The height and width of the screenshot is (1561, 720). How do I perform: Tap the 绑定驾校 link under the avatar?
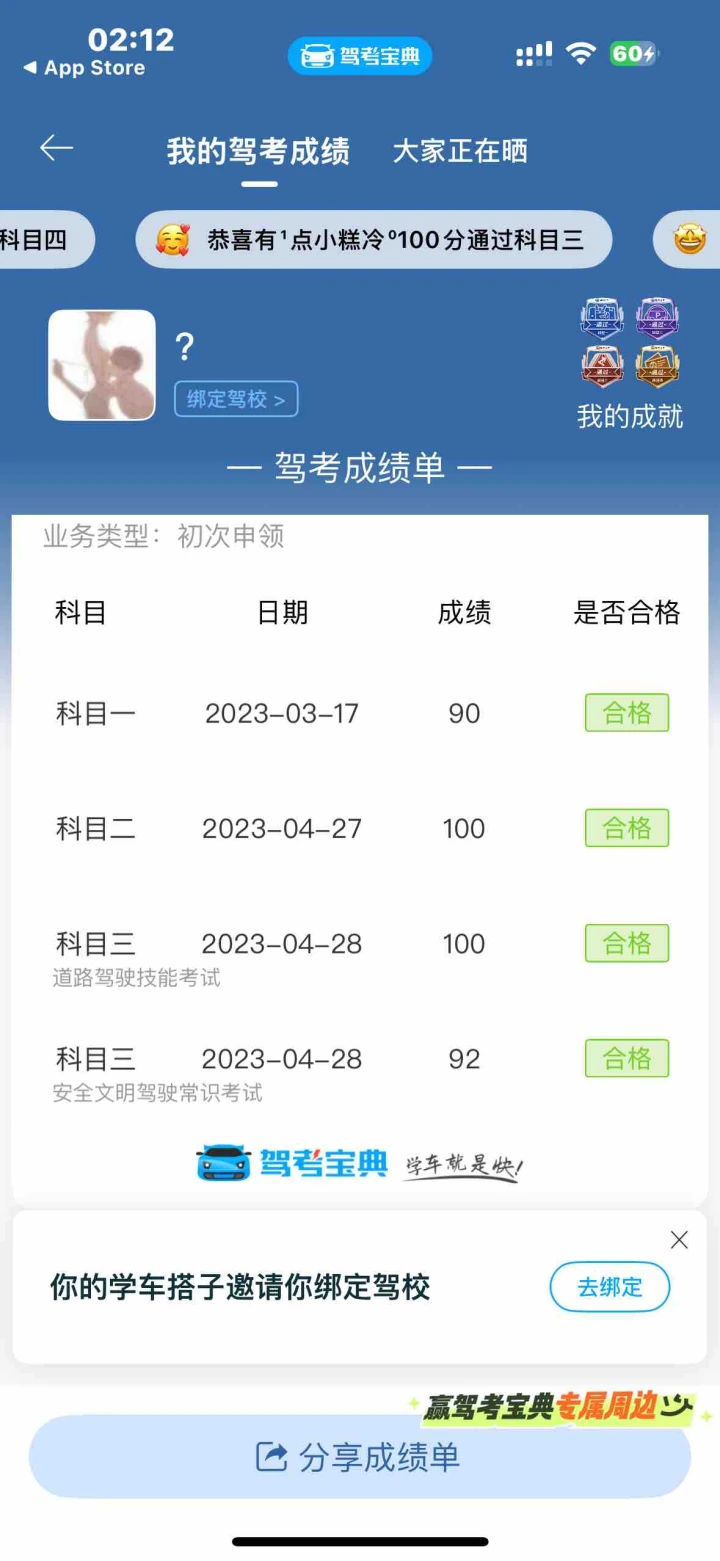point(236,399)
